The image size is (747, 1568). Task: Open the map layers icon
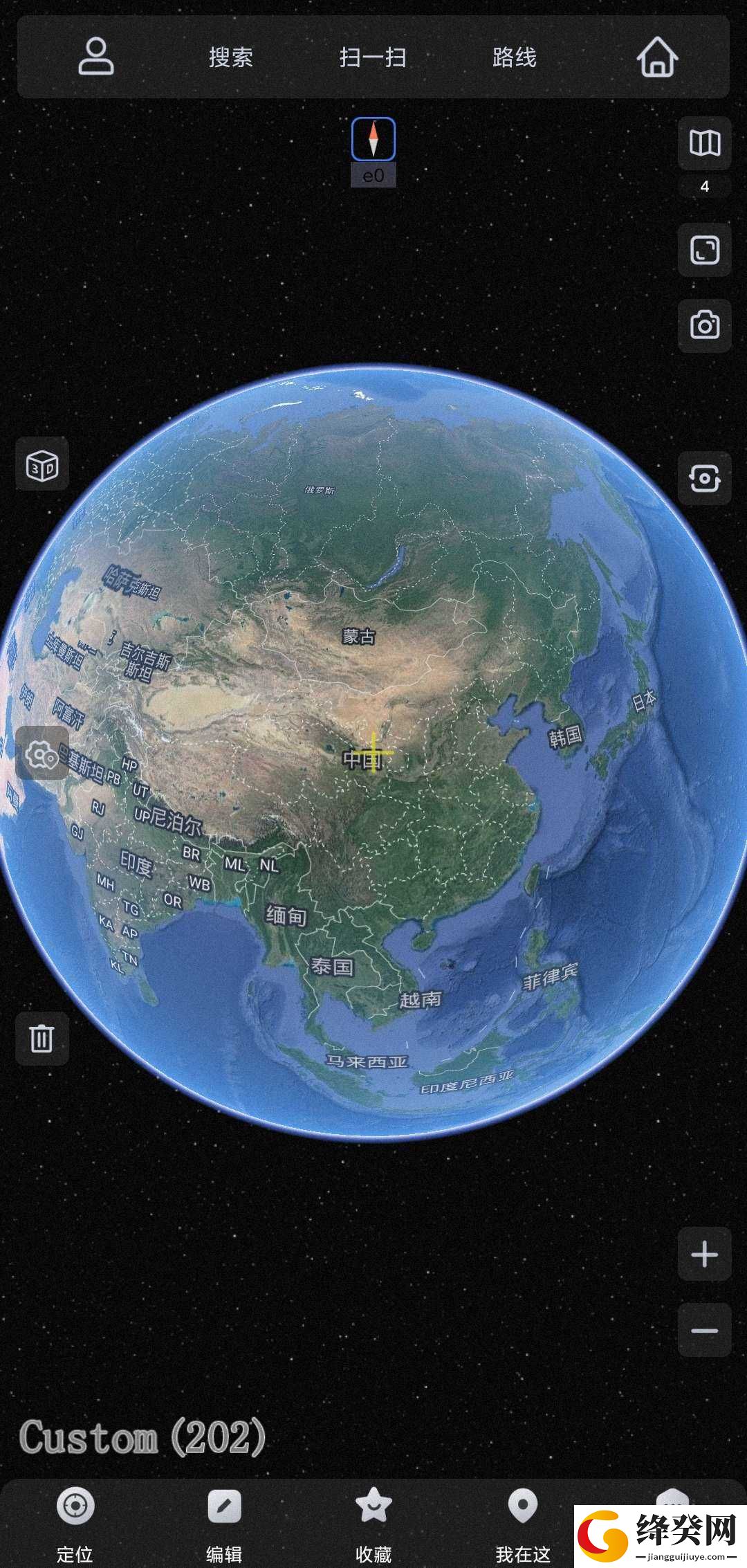coord(705,143)
